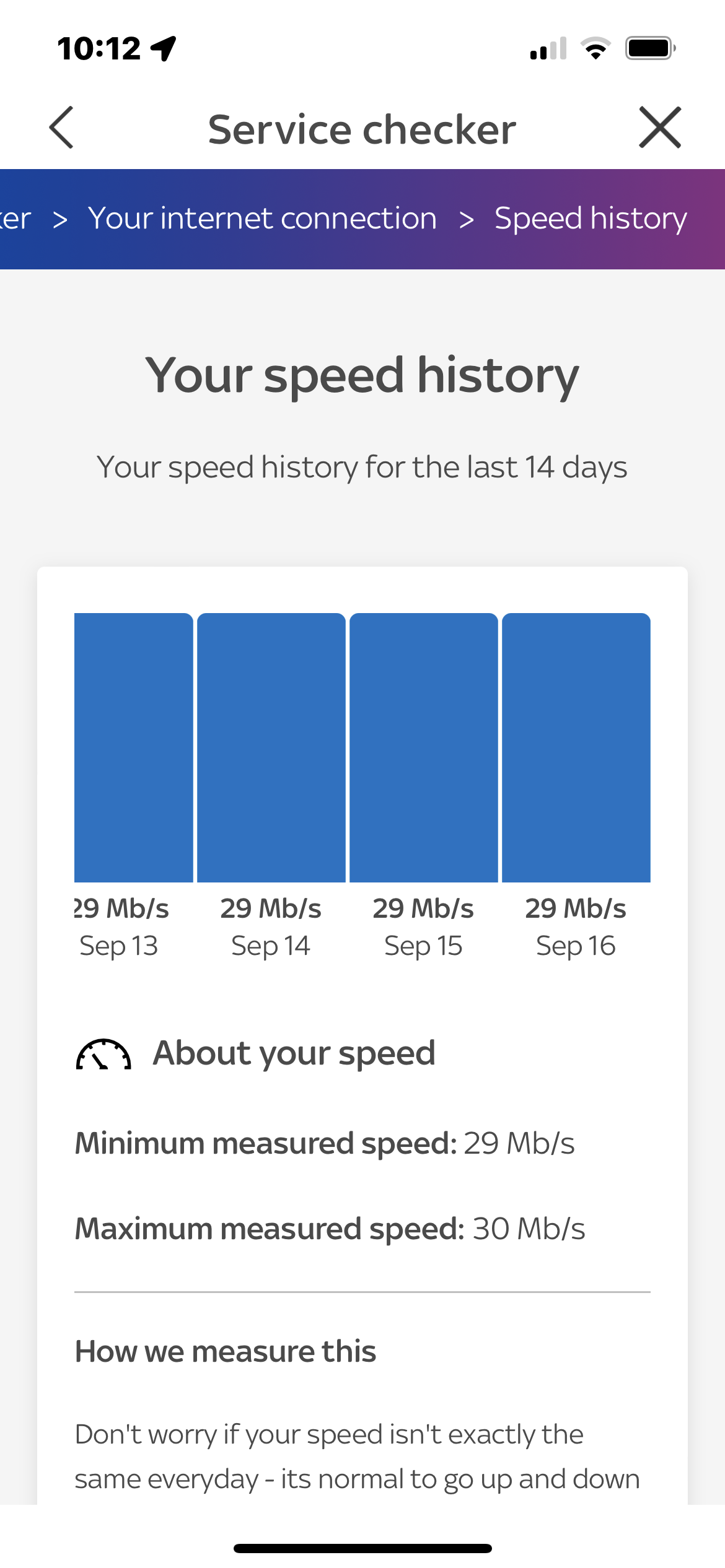Screen dimensions: 725x1568
Task: Click the cellular signal indicator
Action: click(548, 50)
